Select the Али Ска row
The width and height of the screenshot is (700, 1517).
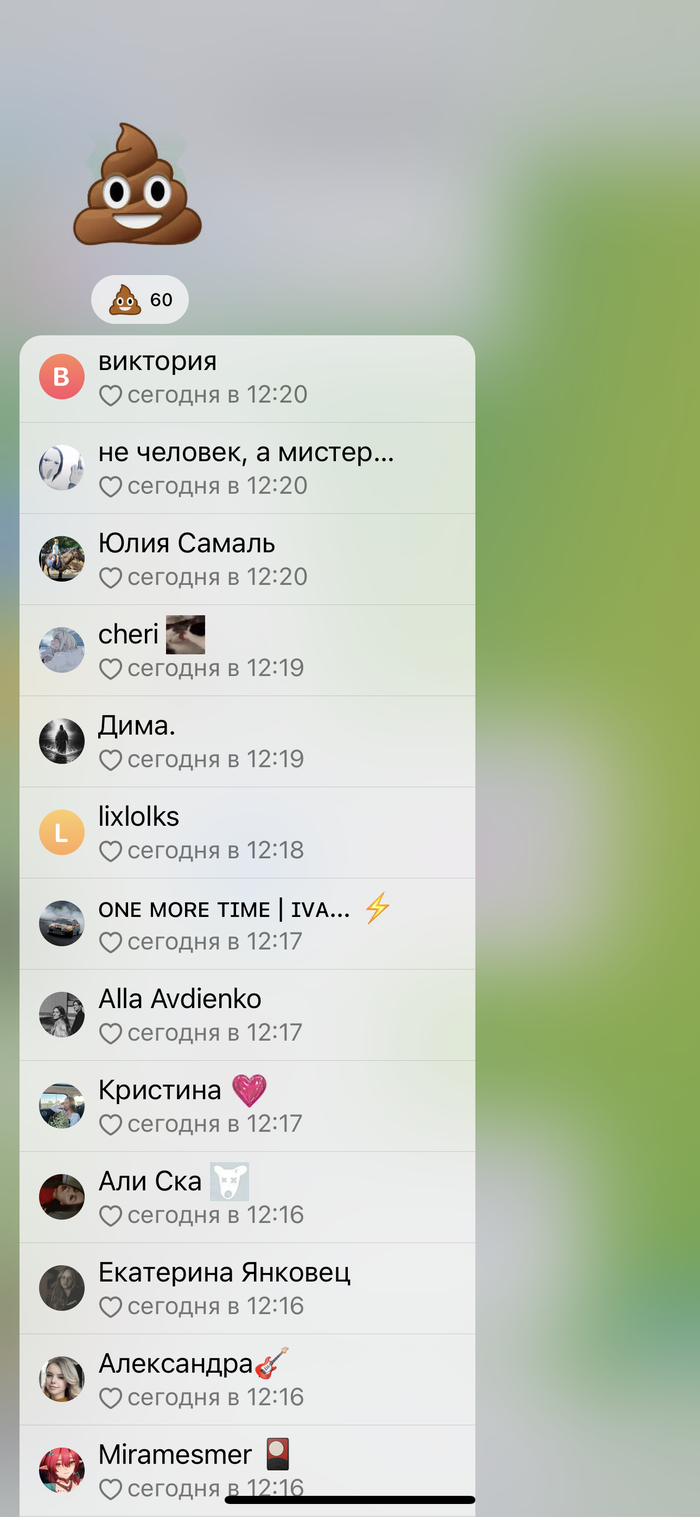click(x=246, y=1197)
